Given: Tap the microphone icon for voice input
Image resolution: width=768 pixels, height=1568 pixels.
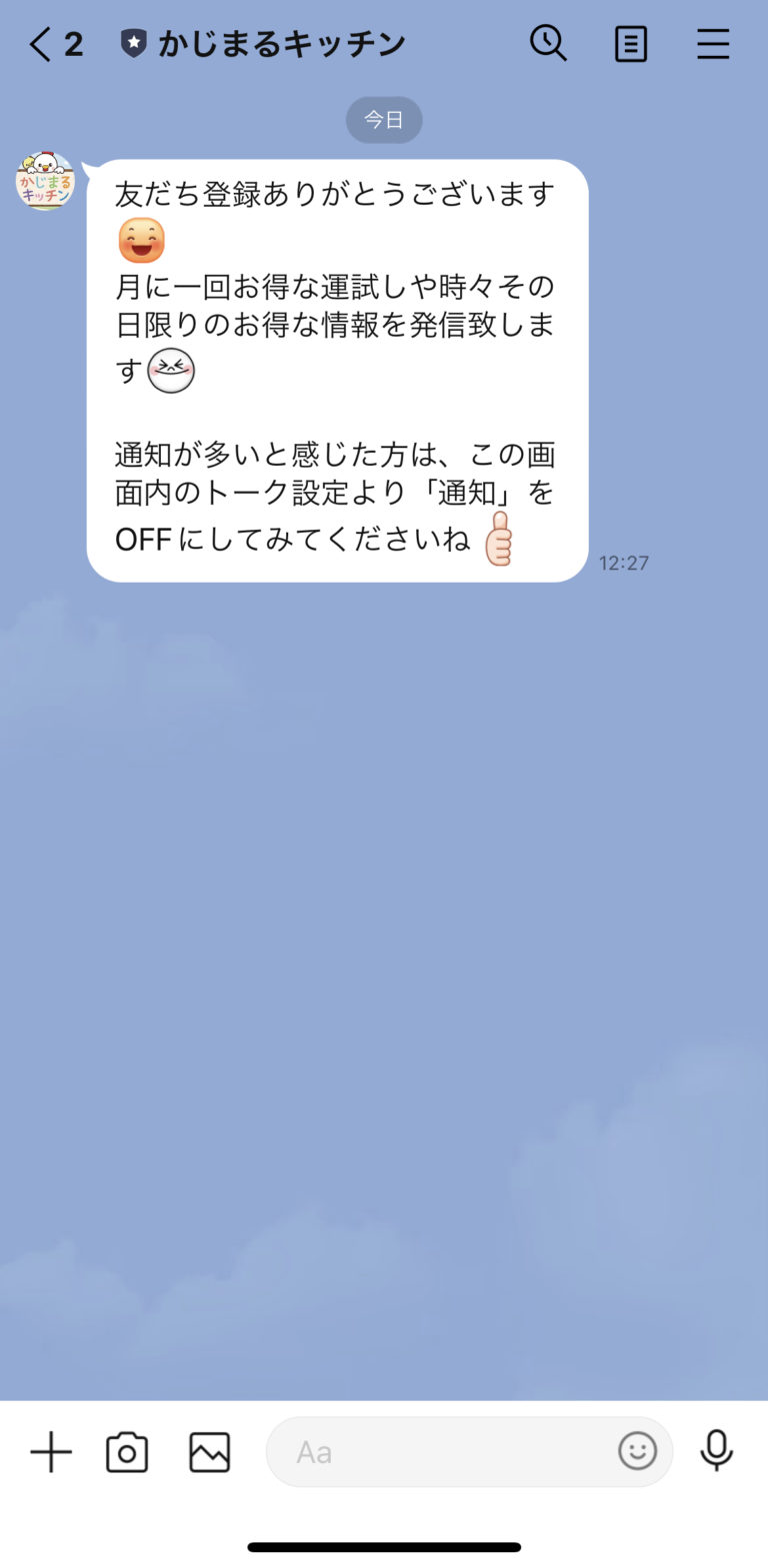Looking at the screenshot, I should point(717,1451).
